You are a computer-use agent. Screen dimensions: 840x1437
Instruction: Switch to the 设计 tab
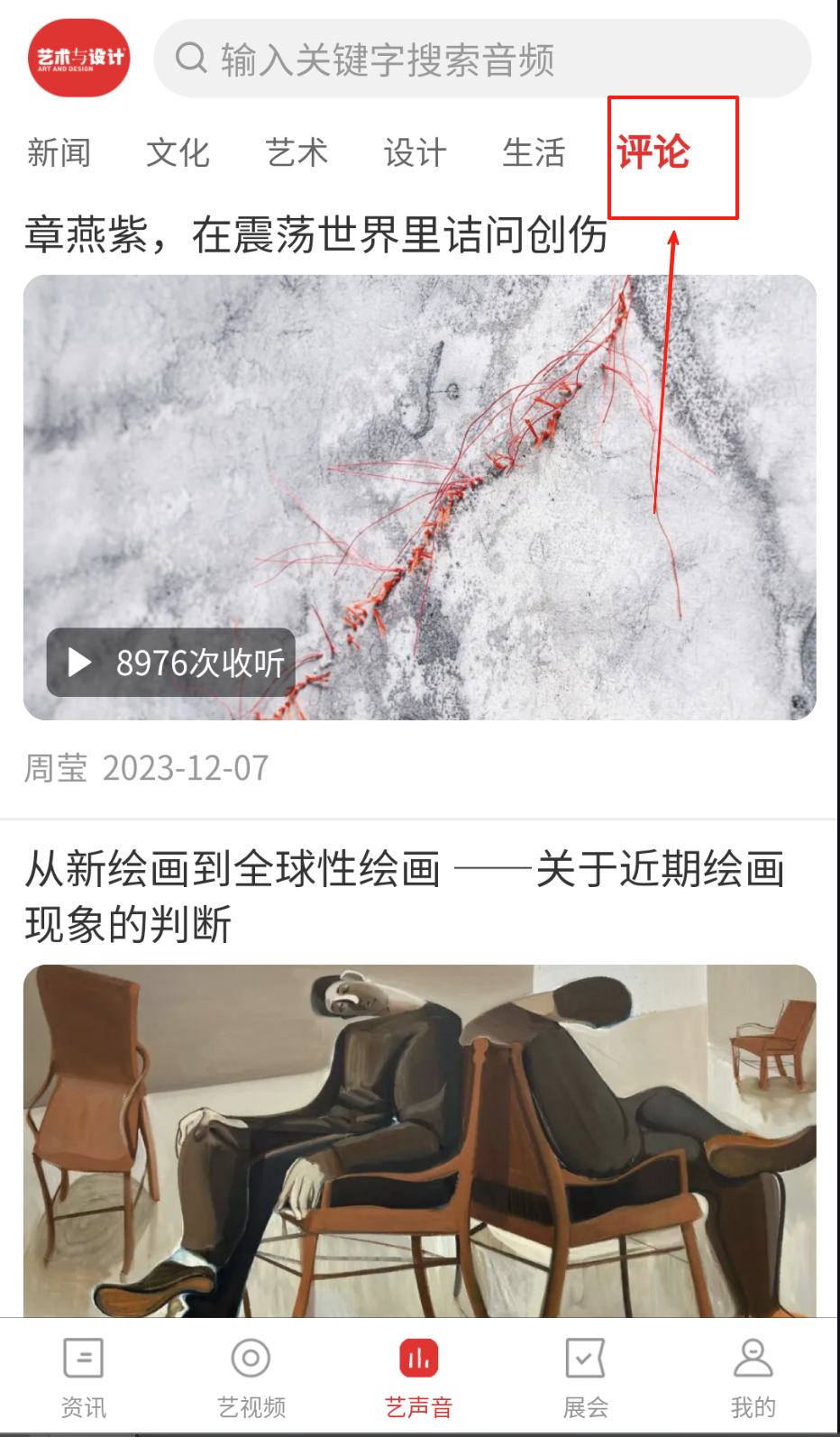pyautogui.click(x=415, y=152)
